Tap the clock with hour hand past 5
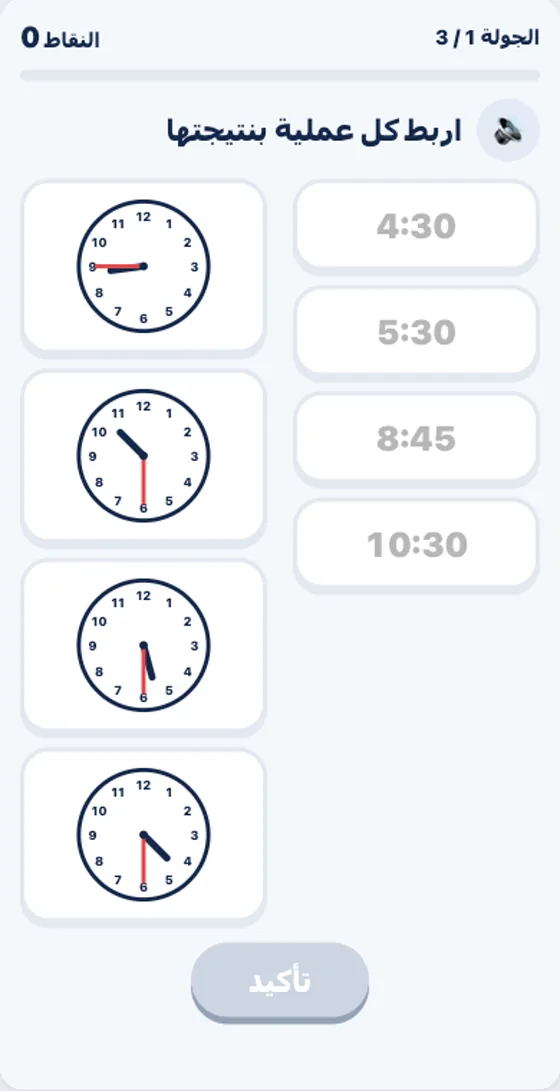The height and width of the screenshot is (1091, 560). click(x=143, y=646)
